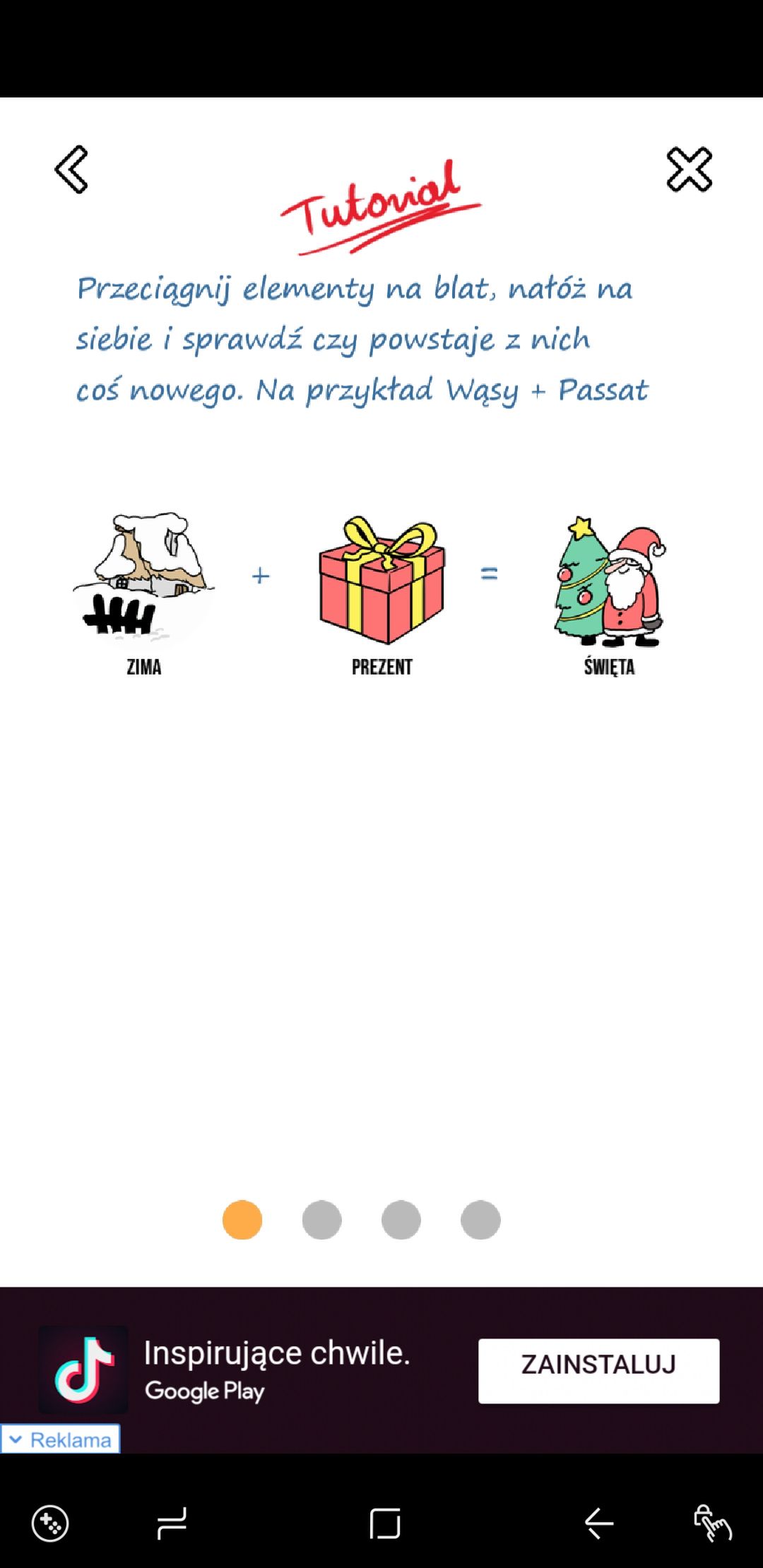Jump to the second tutorial page dot
The height and width of the screenshot is (1568, 763).
click(321, 1220)
